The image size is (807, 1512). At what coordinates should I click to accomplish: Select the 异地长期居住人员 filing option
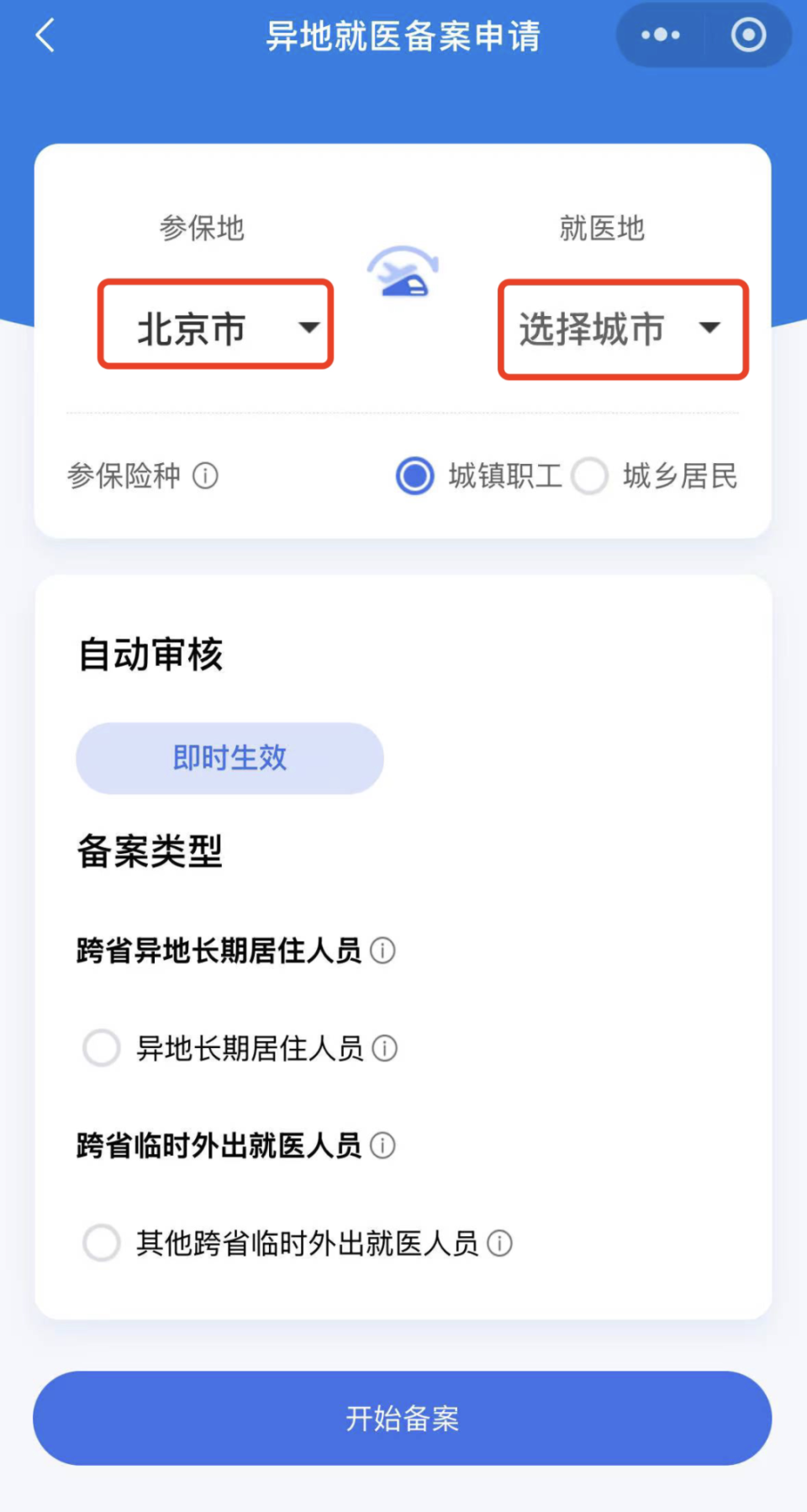101,1048
